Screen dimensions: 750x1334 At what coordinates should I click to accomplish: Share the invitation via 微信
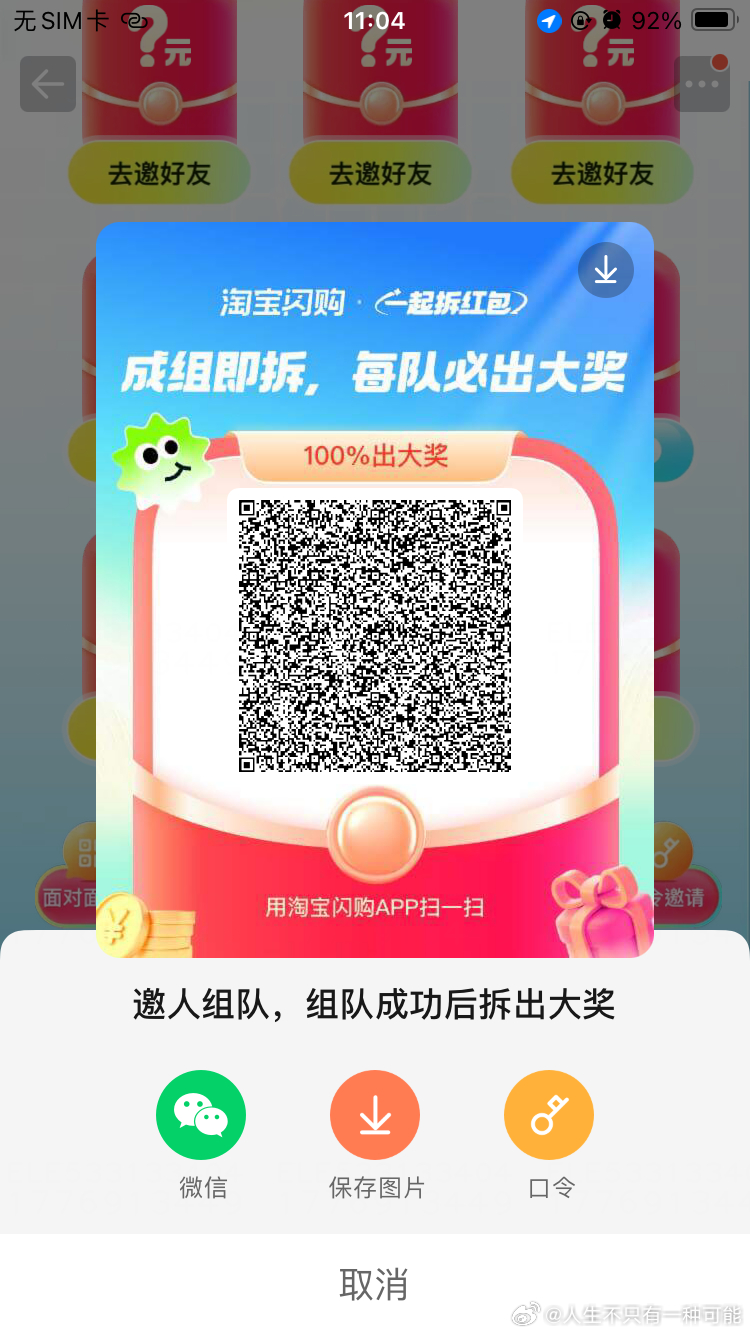[x=201, y=1116]
